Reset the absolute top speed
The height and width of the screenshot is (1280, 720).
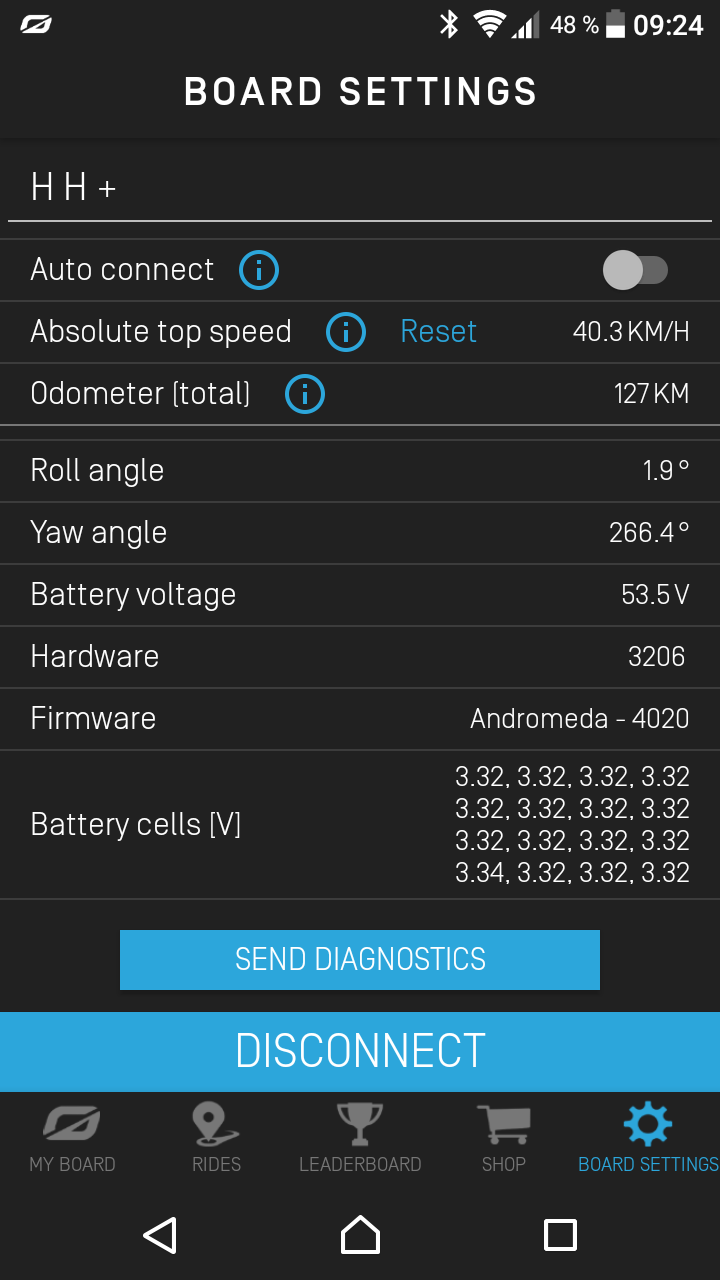coord(438,332)
